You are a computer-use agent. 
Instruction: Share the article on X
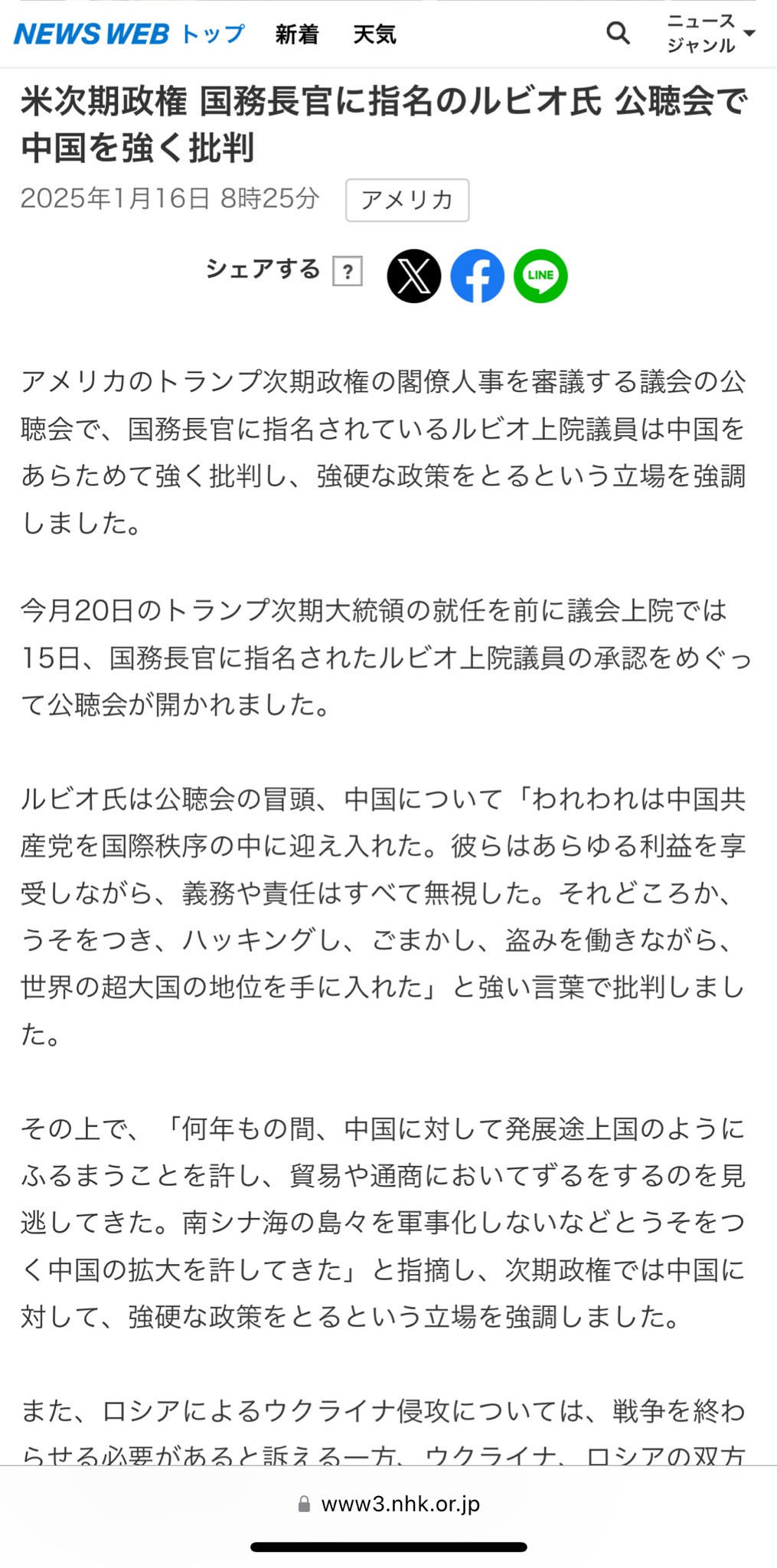click(414, 276)
